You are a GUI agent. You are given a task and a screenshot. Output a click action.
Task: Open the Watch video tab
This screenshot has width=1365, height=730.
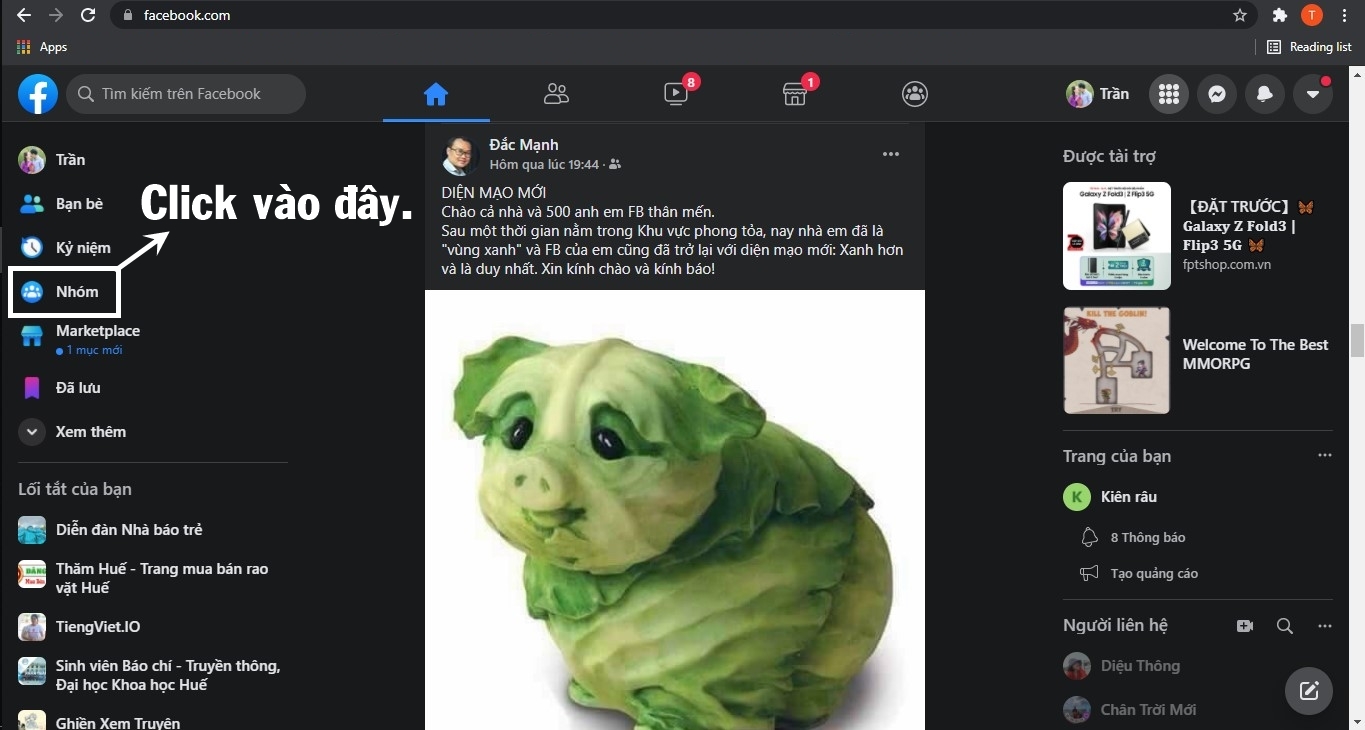[676, 94]
